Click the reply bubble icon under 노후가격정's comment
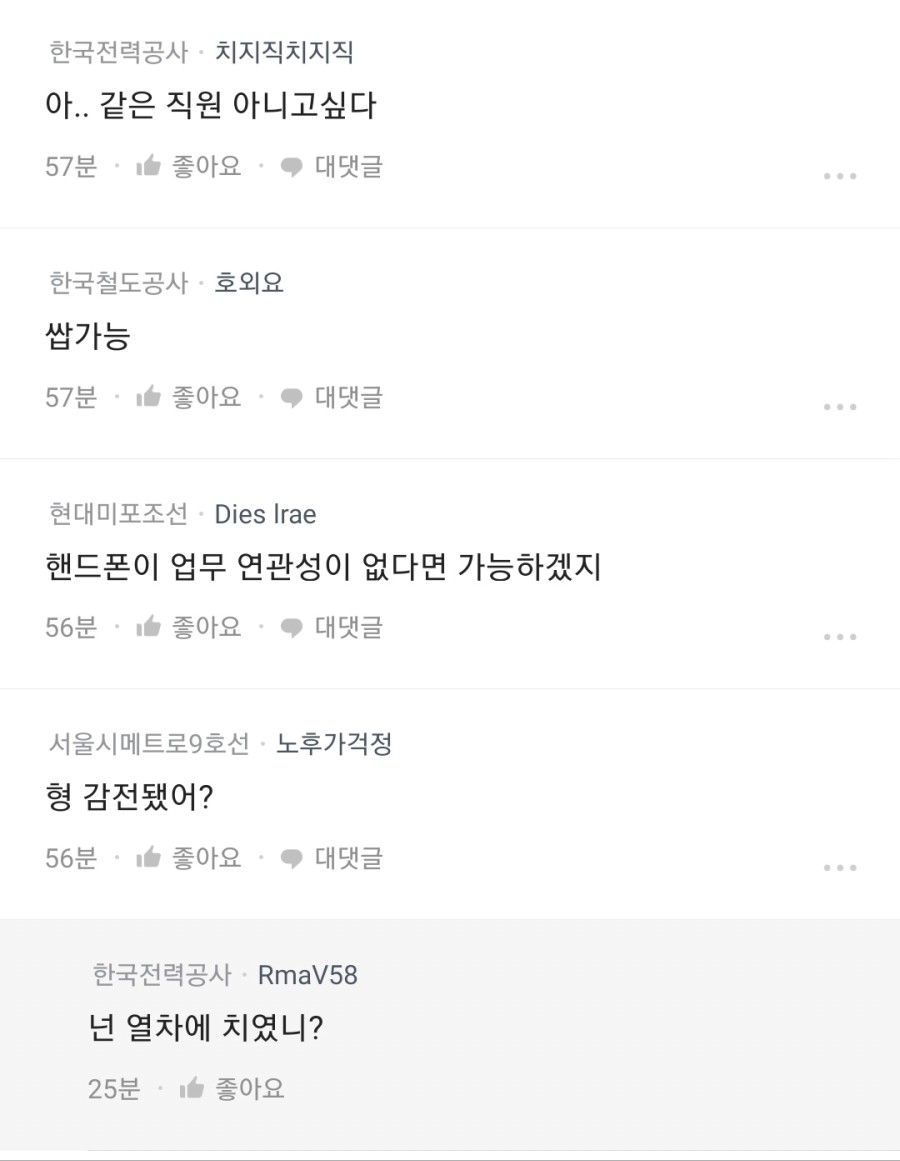Image resolution: width=900 pixels, height=1161 pixels. 290,857
